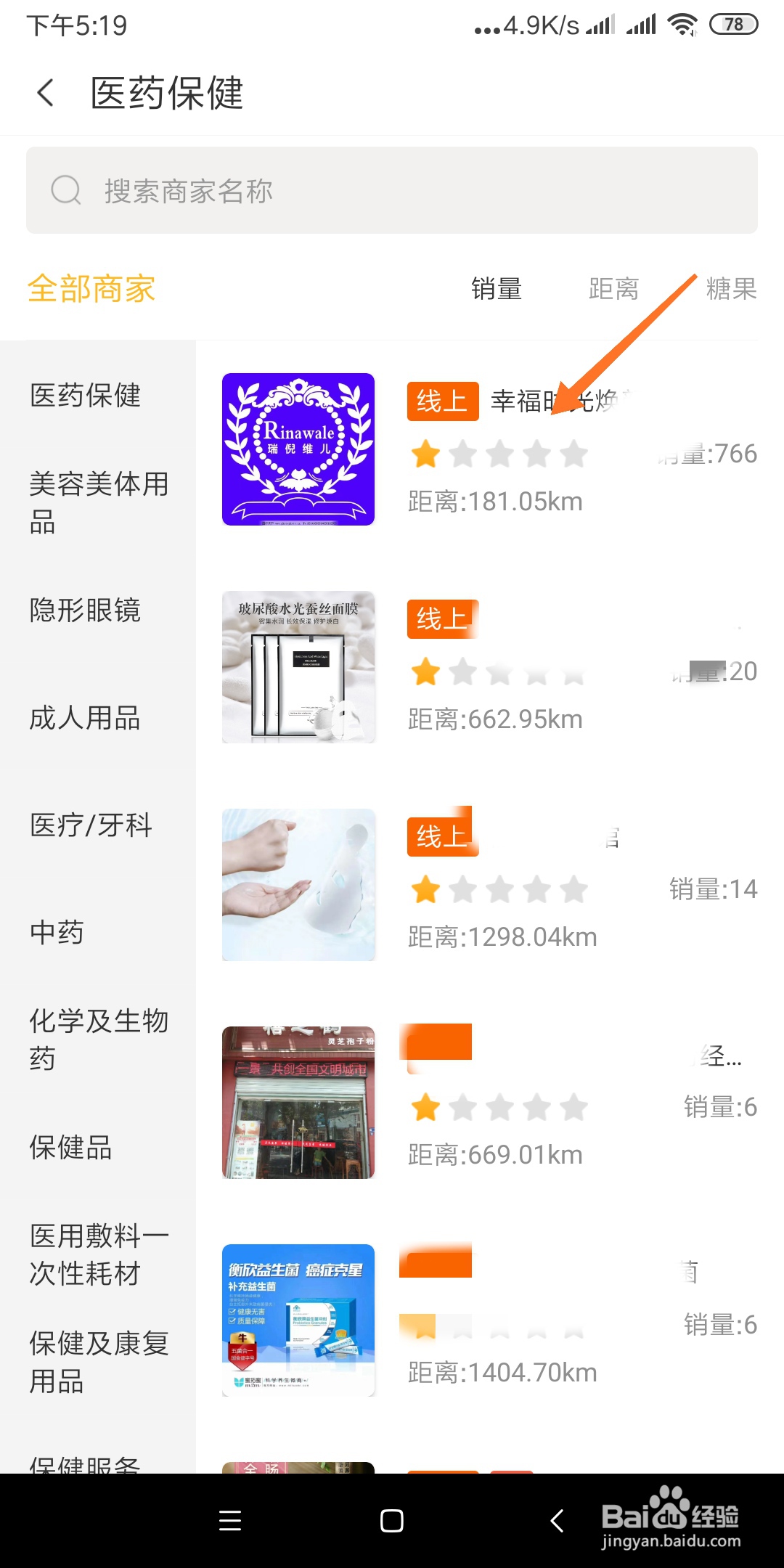Tap the 线上 badge on the first merchant
The height and width of the screenshot is (1568, 784).
point(442,400)
